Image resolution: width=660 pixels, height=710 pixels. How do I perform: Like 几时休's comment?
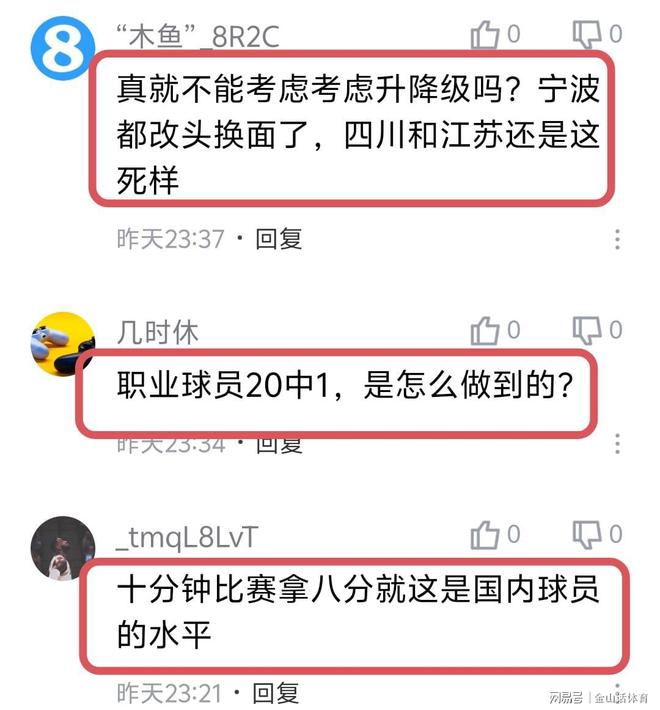coord(486,330)
